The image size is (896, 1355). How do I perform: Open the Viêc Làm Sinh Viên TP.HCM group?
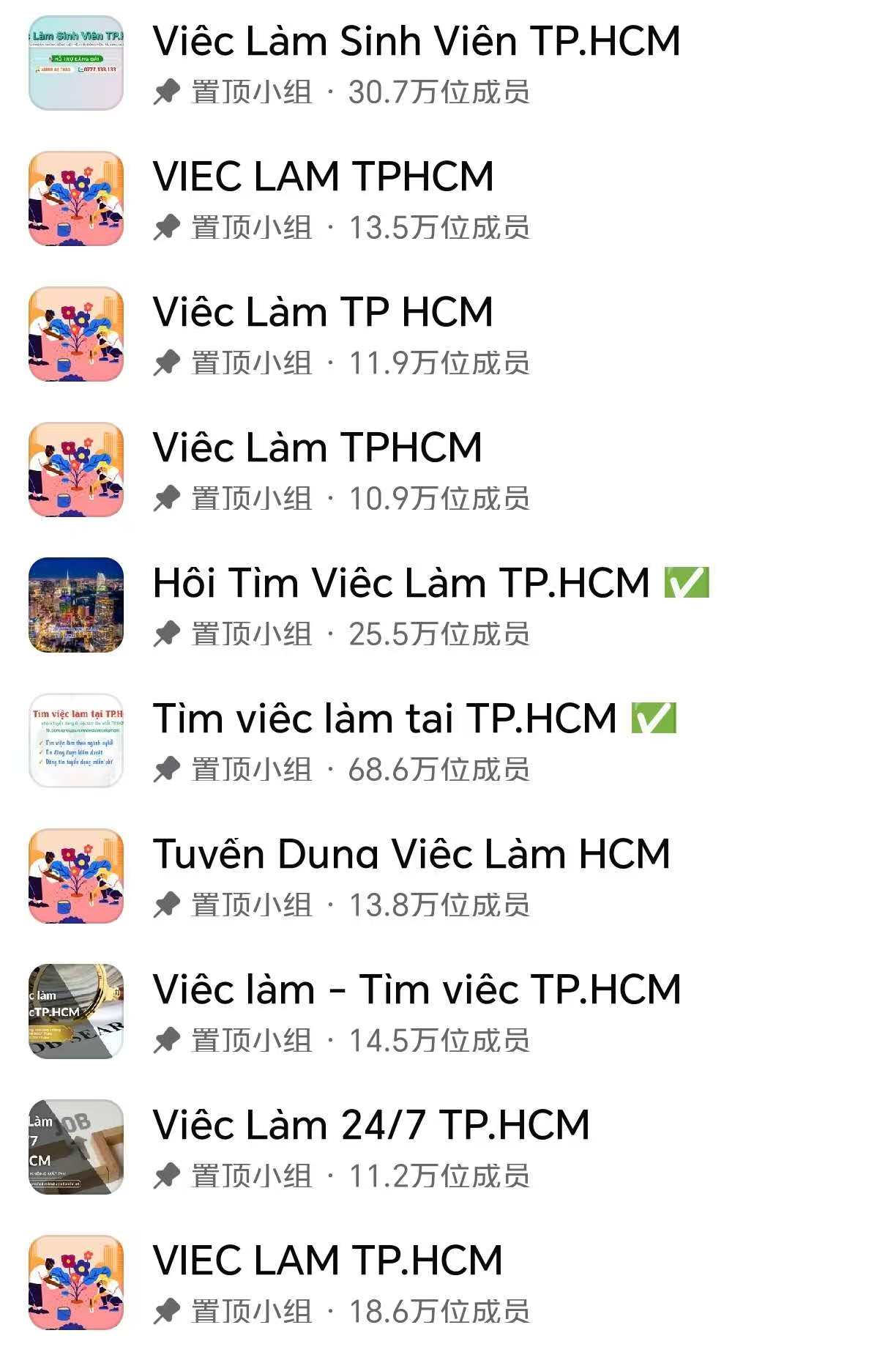[416, 42]
